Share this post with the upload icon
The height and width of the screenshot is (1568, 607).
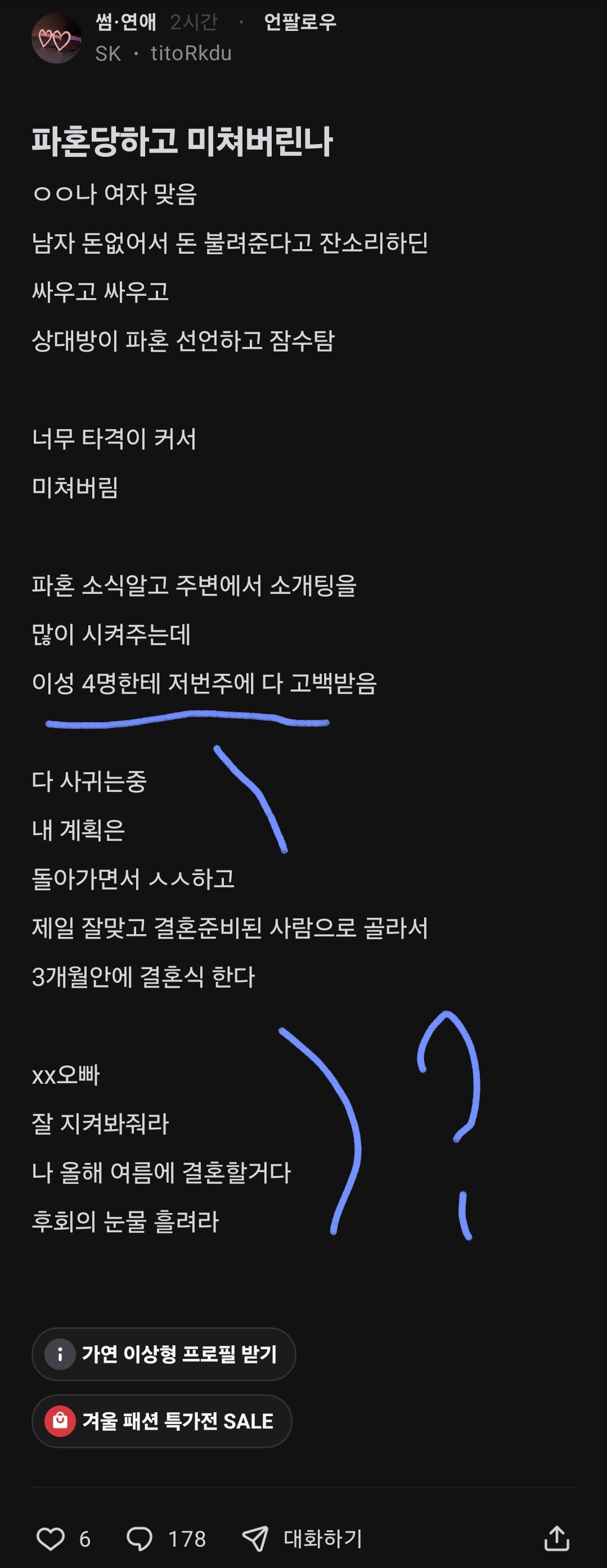(x=556, y=1538)
